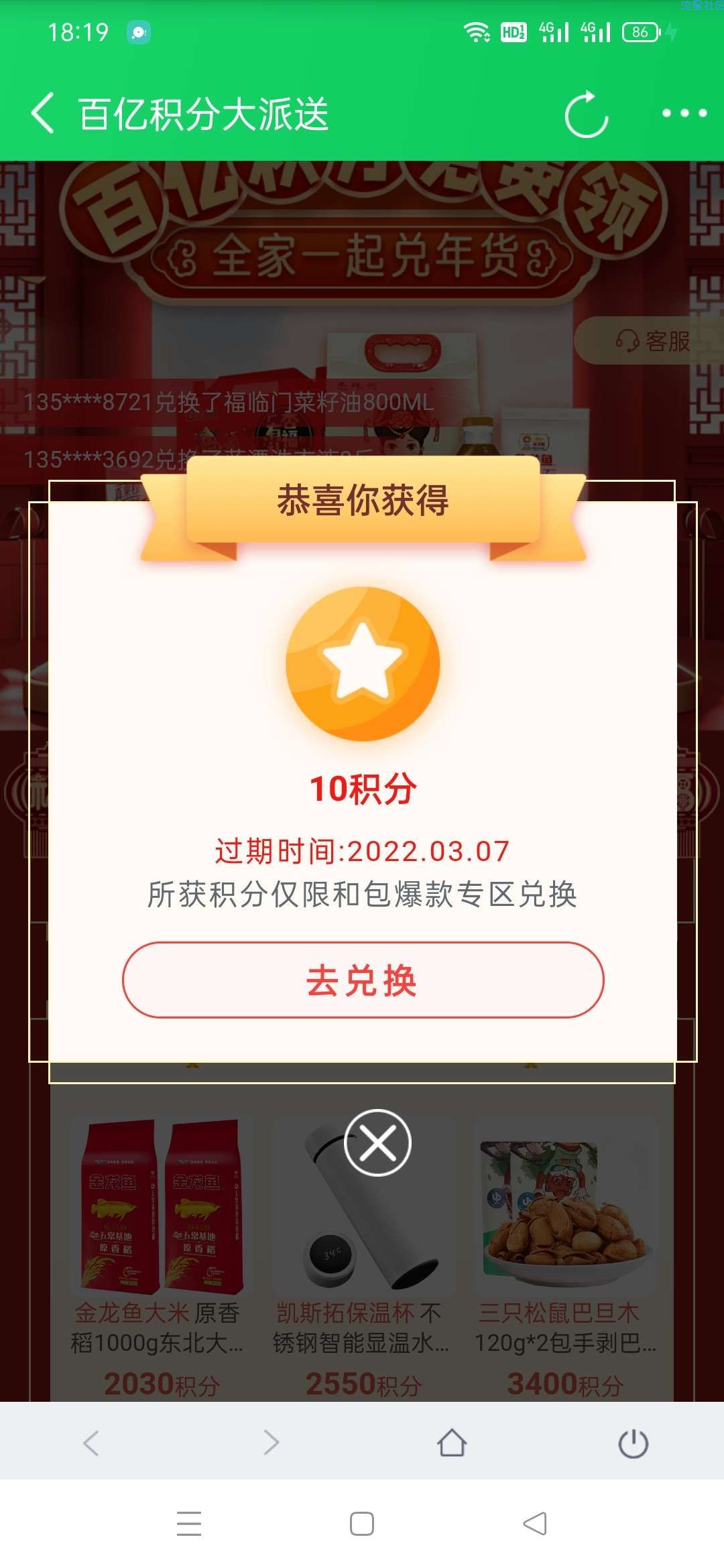Go back from 百亿积分大派送 page
The height and width of the screenshot is (1568, 724).
tap(43, 113)
